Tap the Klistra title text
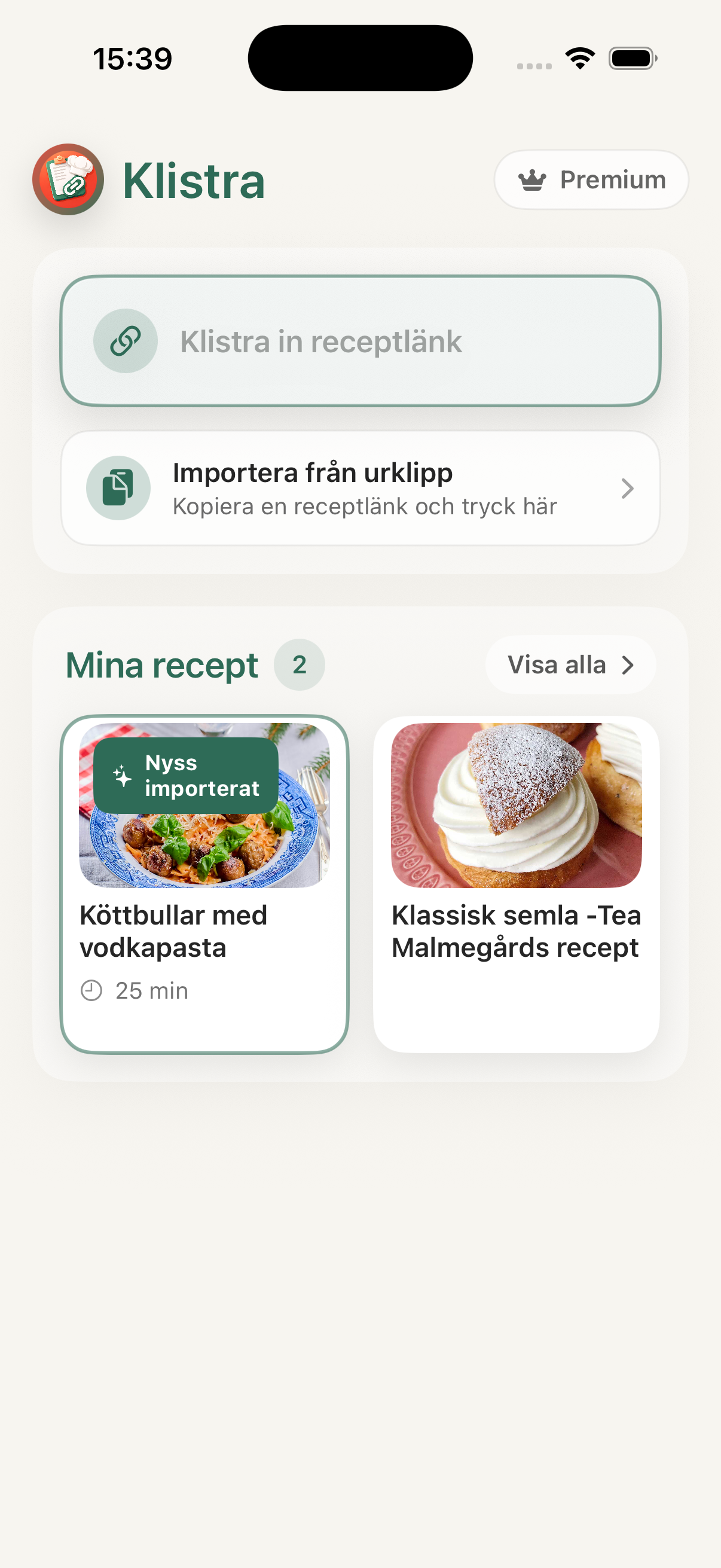The height and width of the screenshot is (1568, 721). 193,179
